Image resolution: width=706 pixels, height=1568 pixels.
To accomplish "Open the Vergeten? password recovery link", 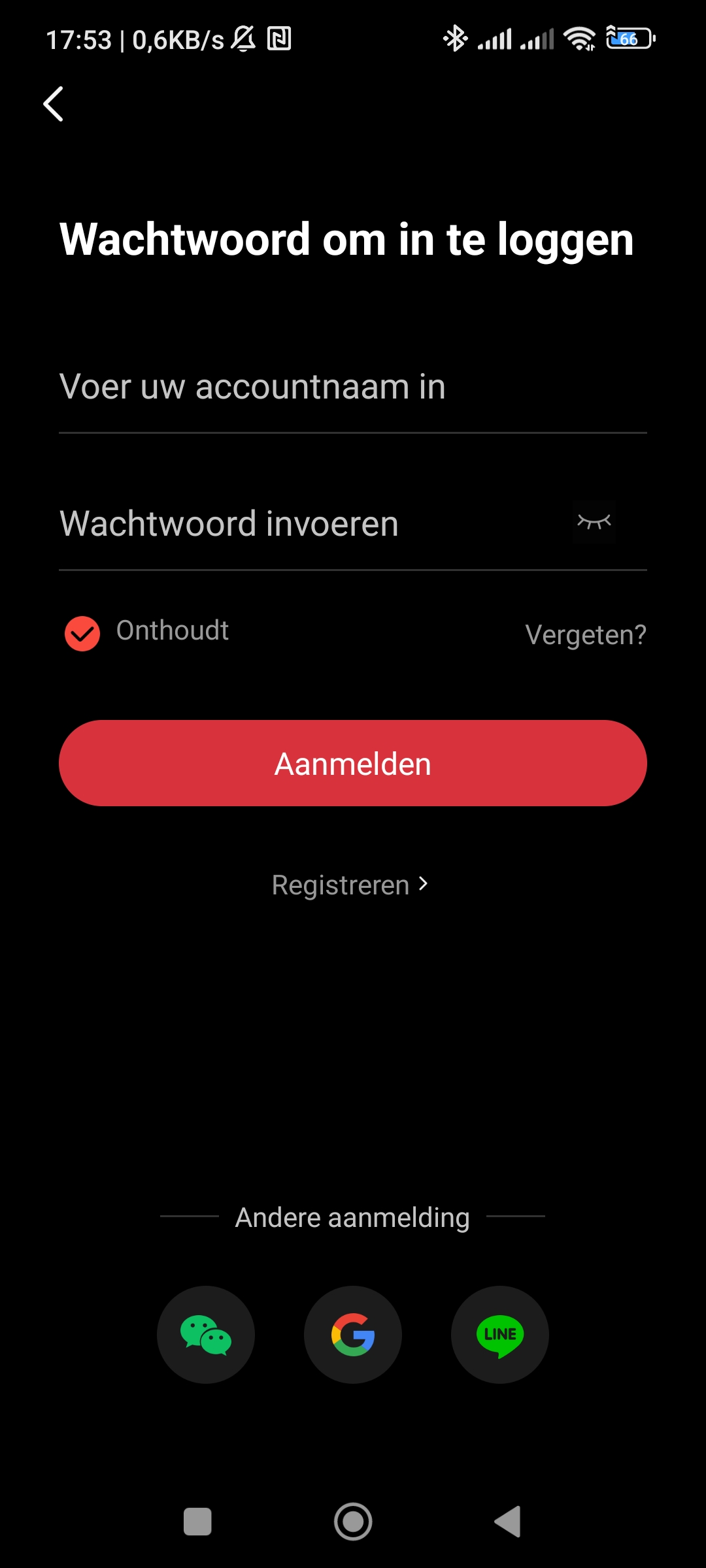I will click(x=585, y=634).
